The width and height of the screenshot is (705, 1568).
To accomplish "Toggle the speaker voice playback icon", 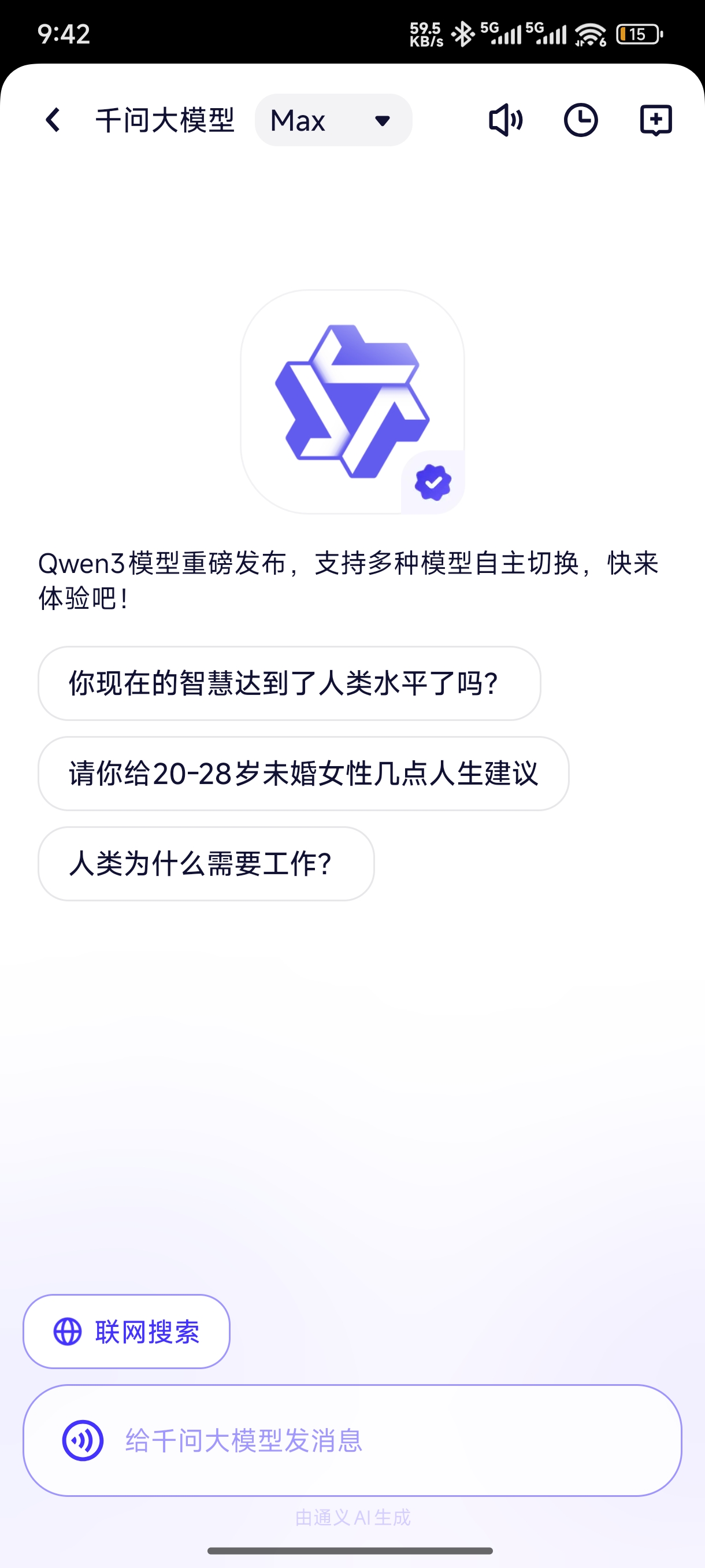I will pyautogui.click(x=505, y=120).
